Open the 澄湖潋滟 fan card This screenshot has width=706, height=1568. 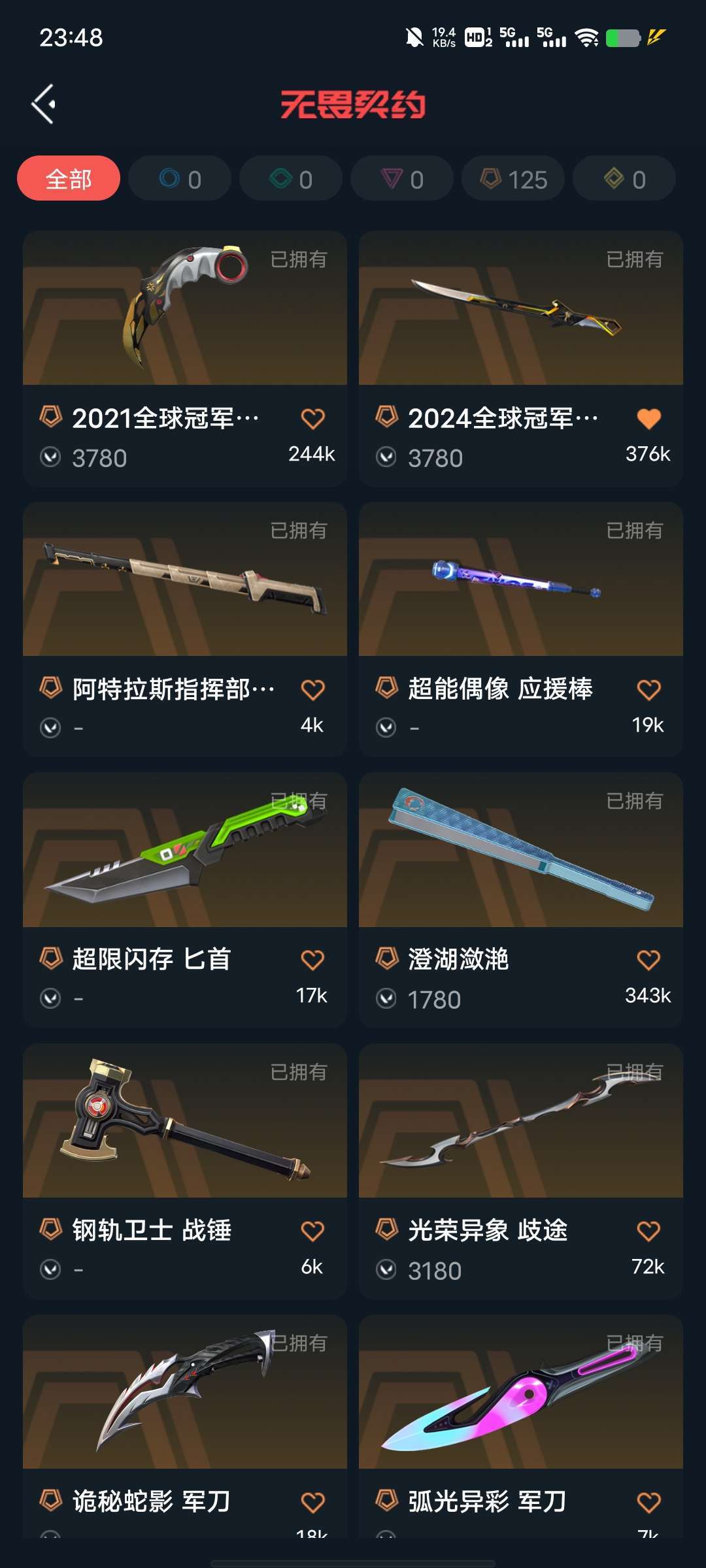[x=521, y=900]
